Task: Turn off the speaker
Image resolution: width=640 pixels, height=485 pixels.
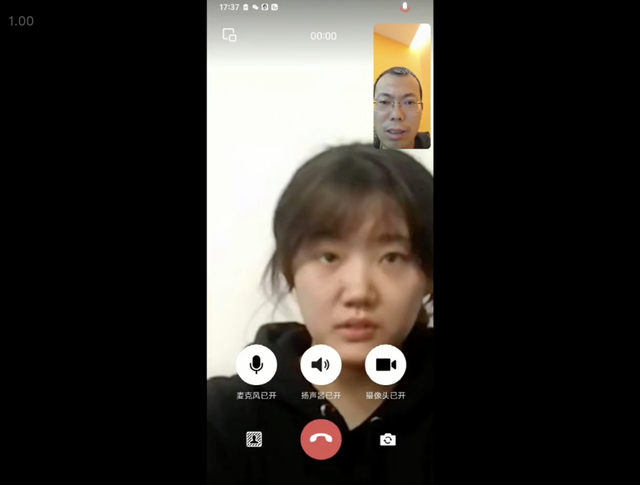Action: point(321,365)
